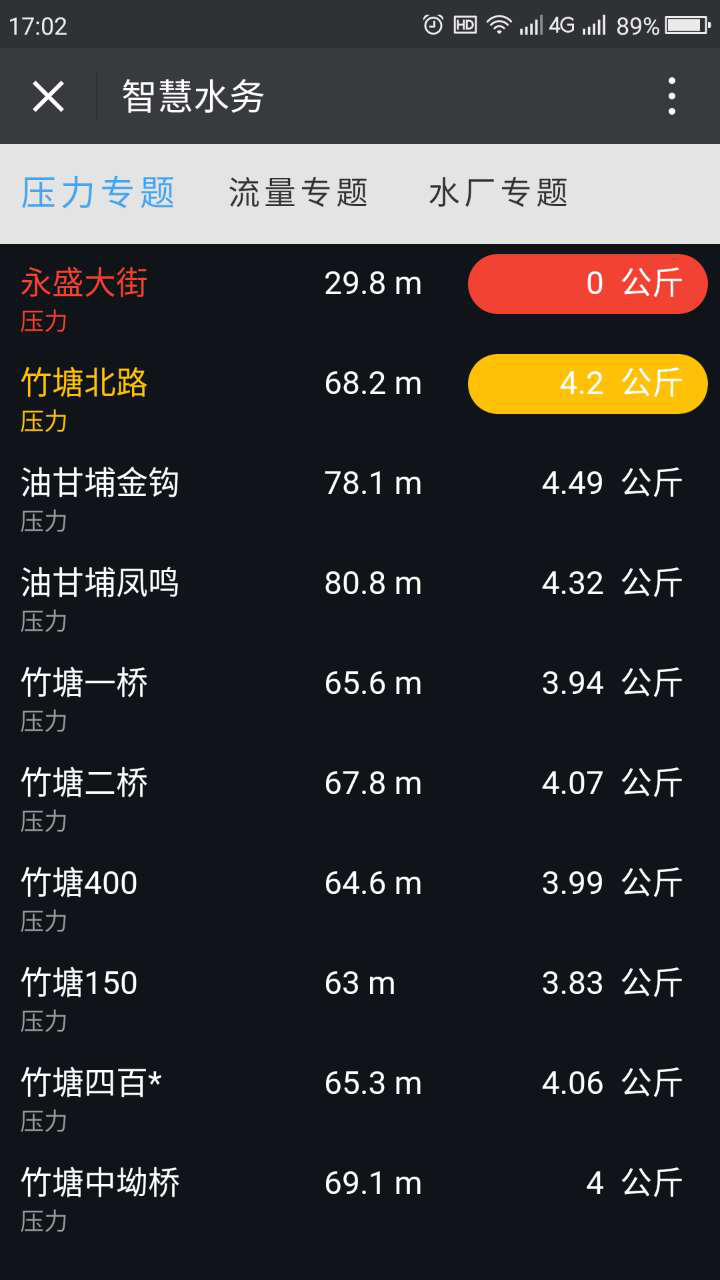
Task: Switch to the 流量专题 tab
Action: [x=299, y=192]
